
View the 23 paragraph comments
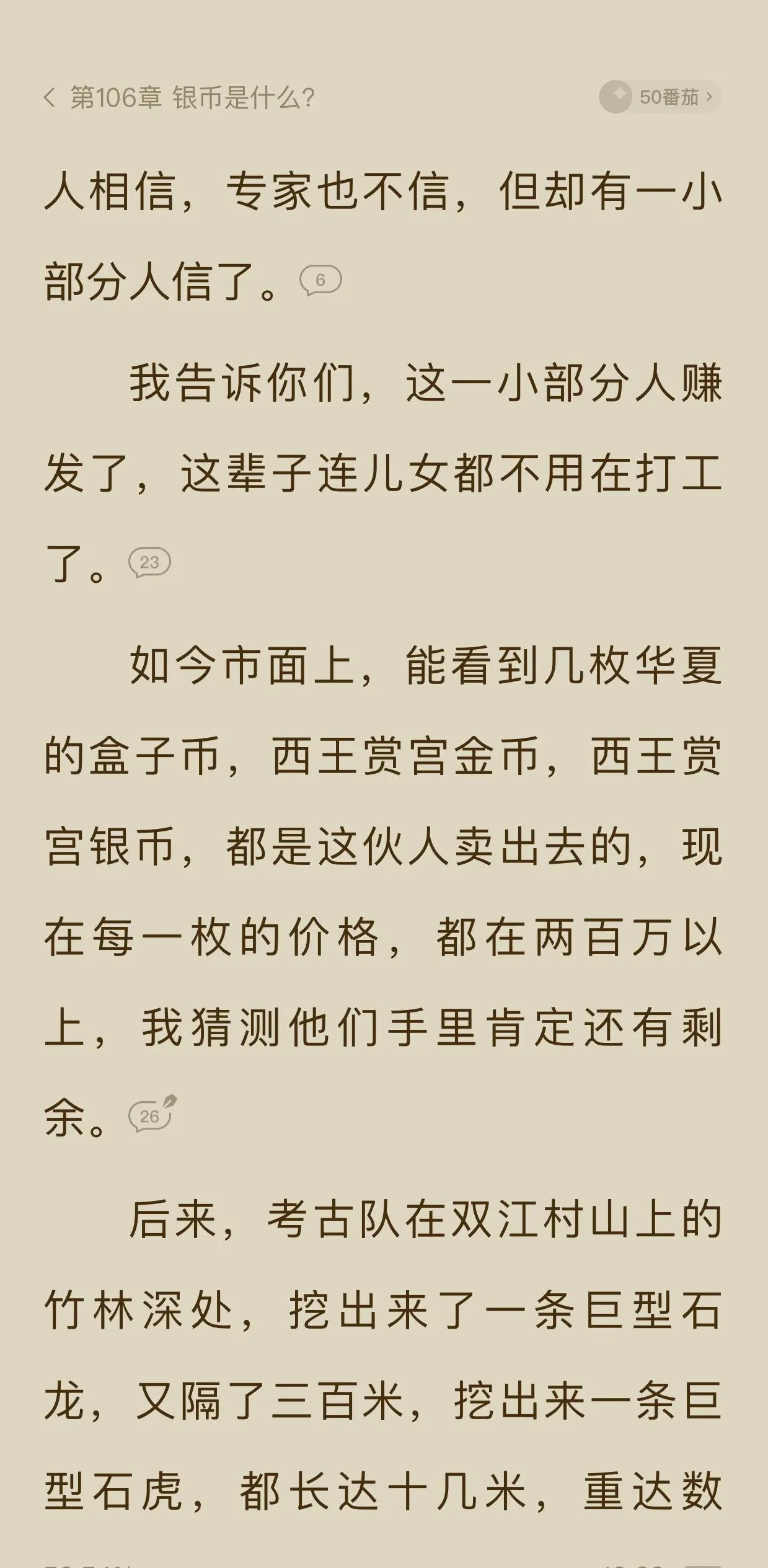pyautogui.click(x=149, y=562)
